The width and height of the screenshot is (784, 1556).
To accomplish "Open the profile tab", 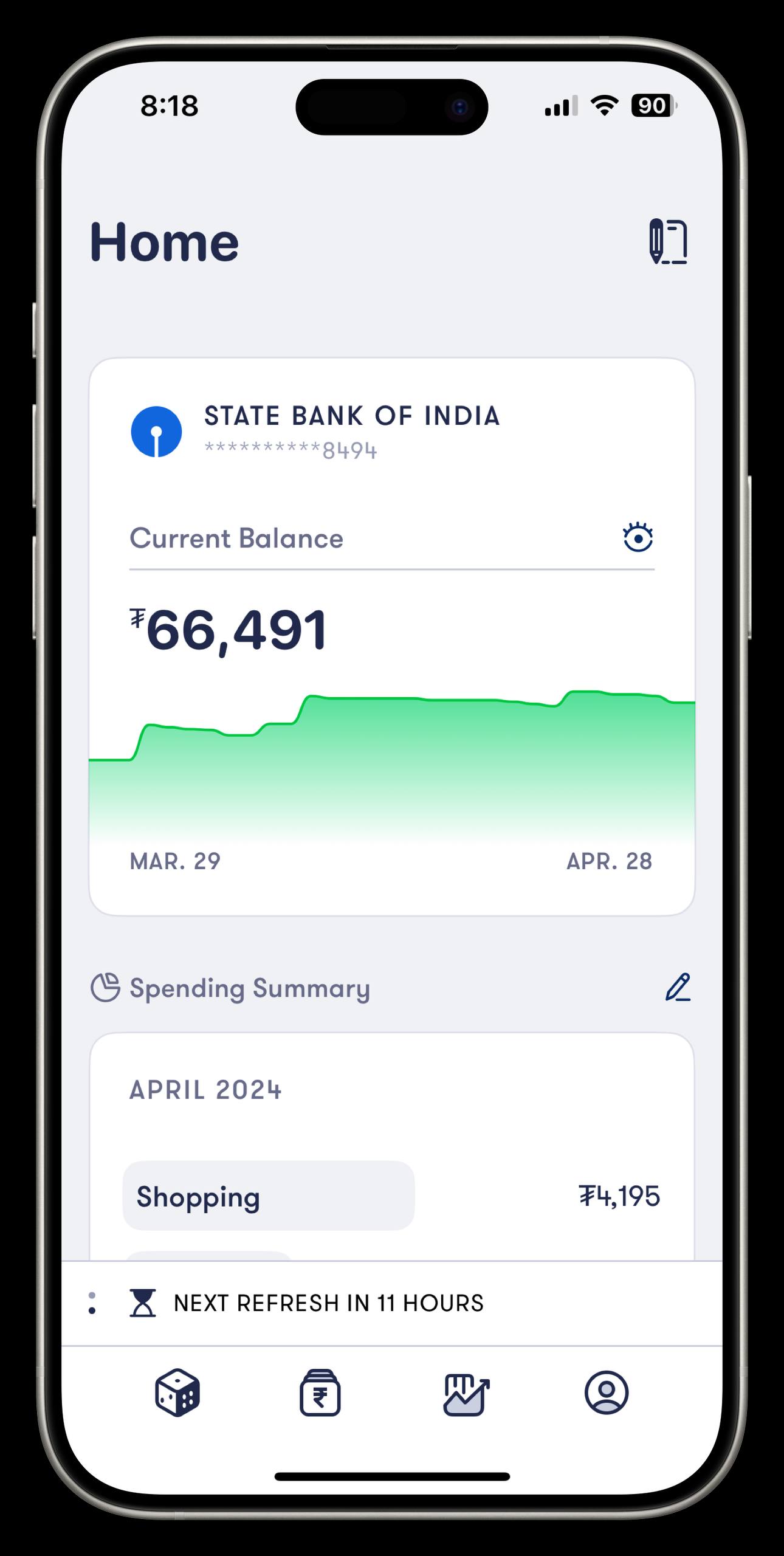I will 607,1392.
